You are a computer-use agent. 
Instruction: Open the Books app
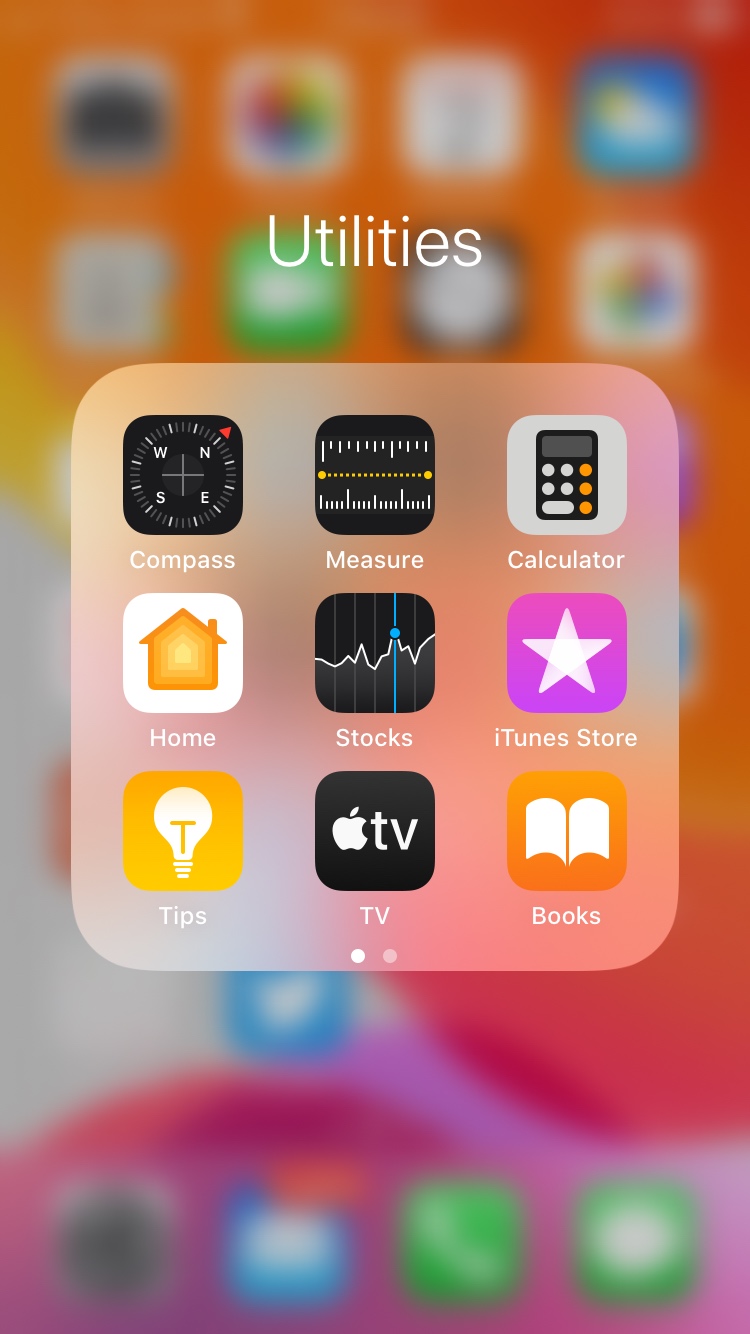click(x=567, y=831)
